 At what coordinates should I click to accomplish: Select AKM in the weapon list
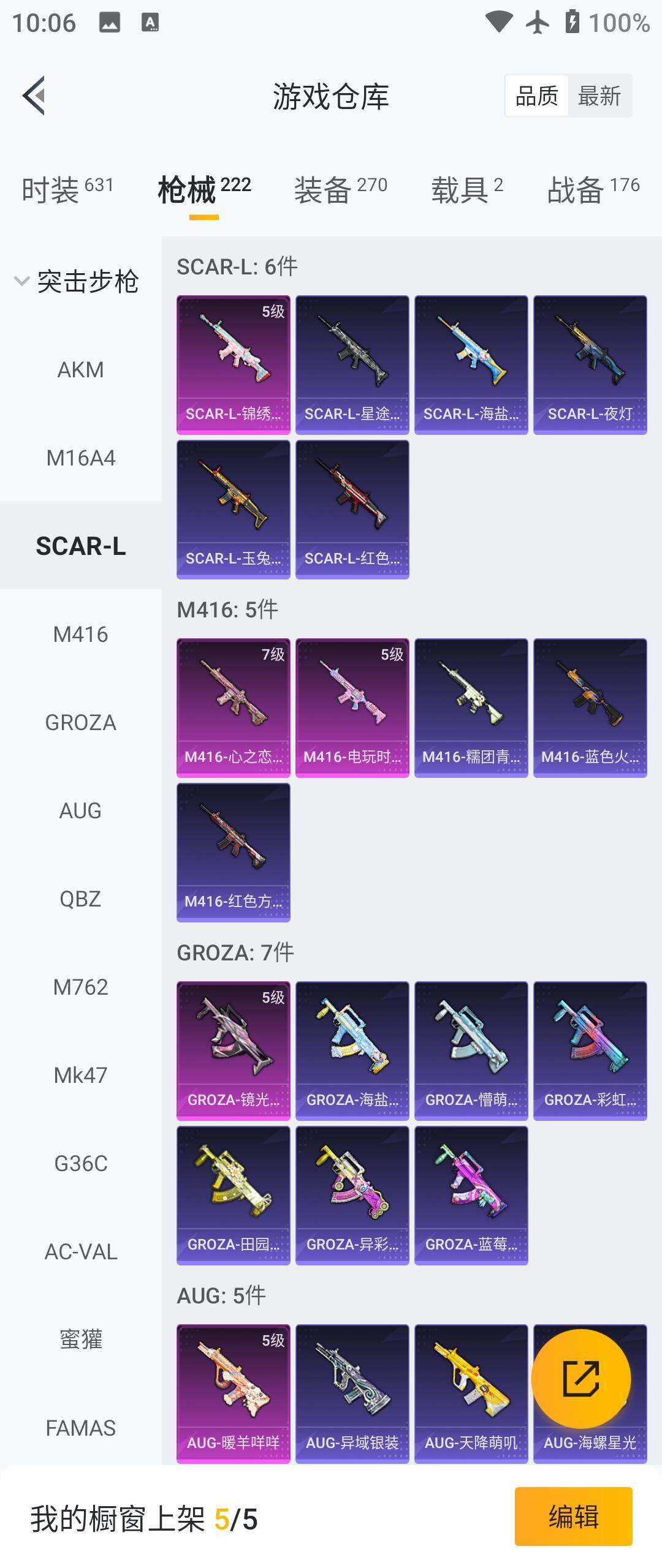80,370
